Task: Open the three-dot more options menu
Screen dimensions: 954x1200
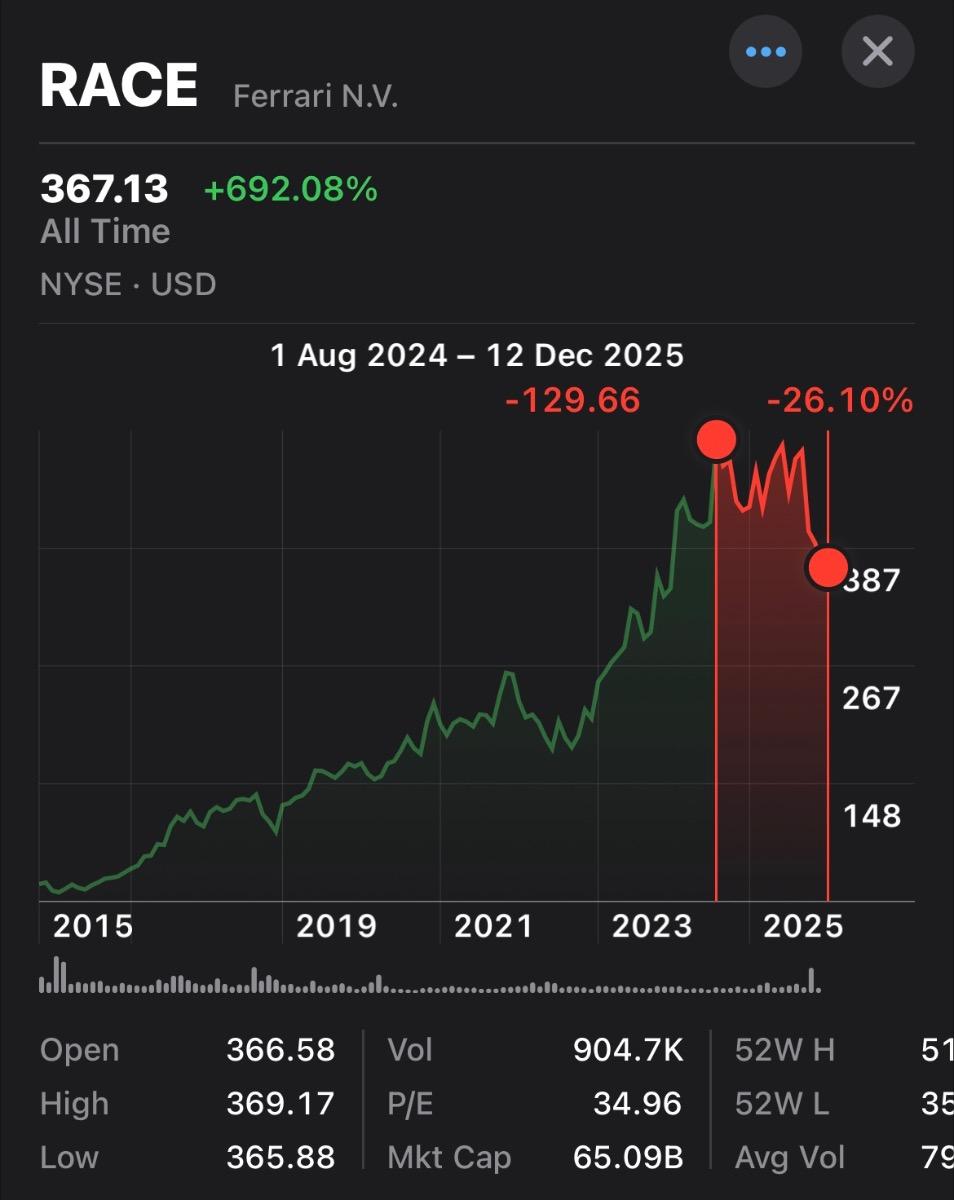Action: (766, 52)
